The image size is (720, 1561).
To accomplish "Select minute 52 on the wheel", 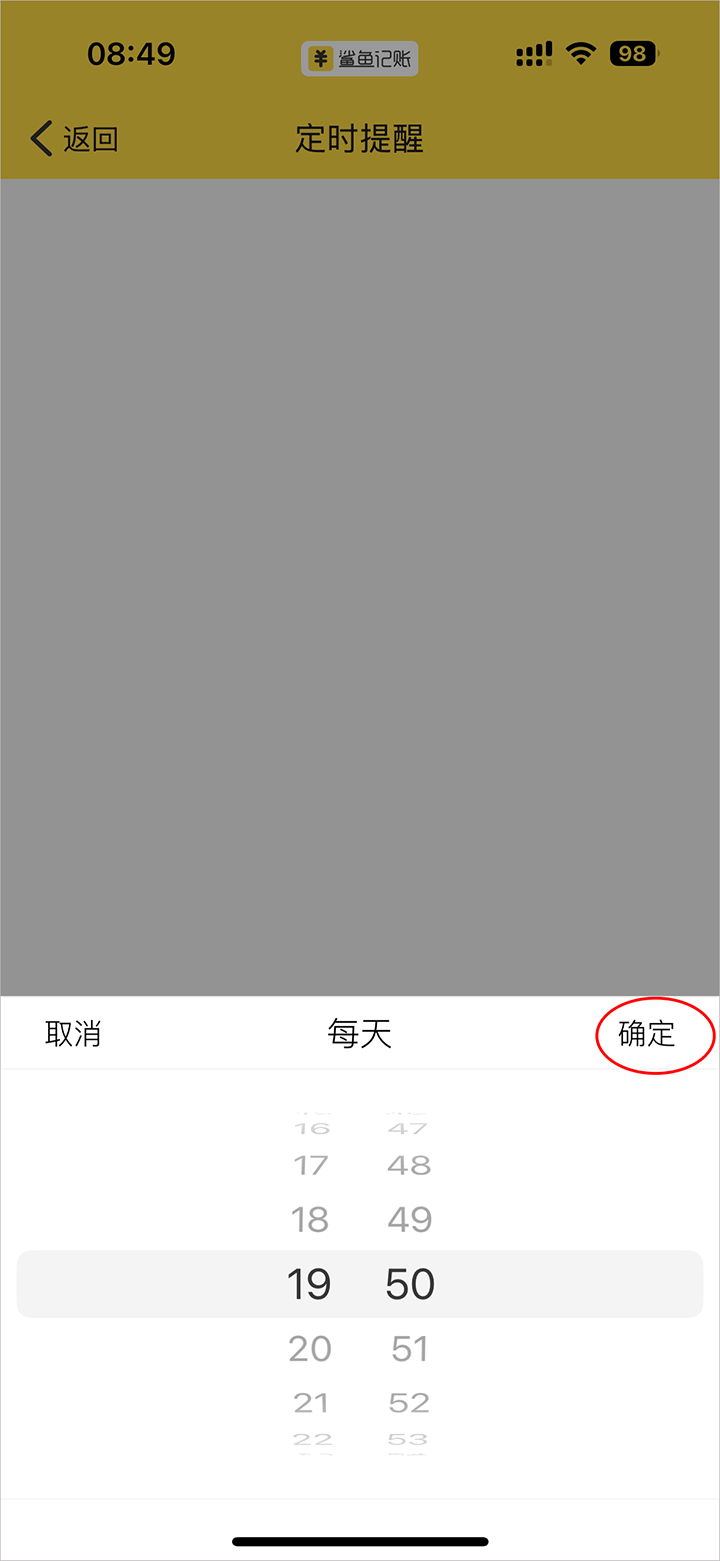I will [408, 1402].
